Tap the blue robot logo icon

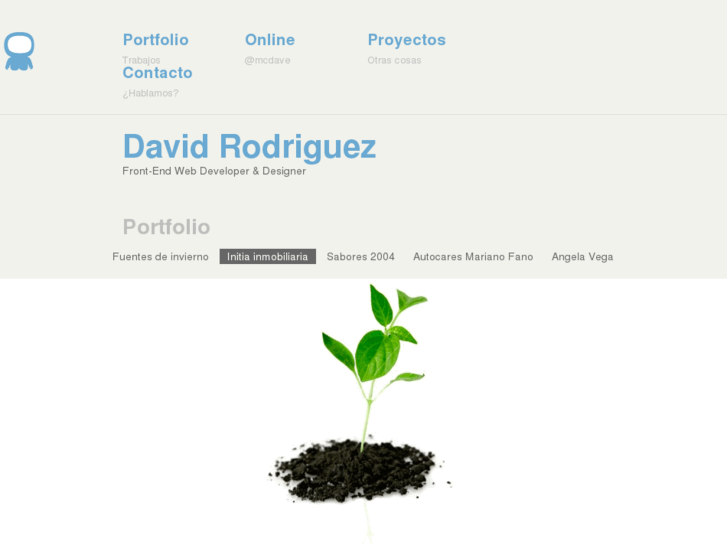coord(19,51)
